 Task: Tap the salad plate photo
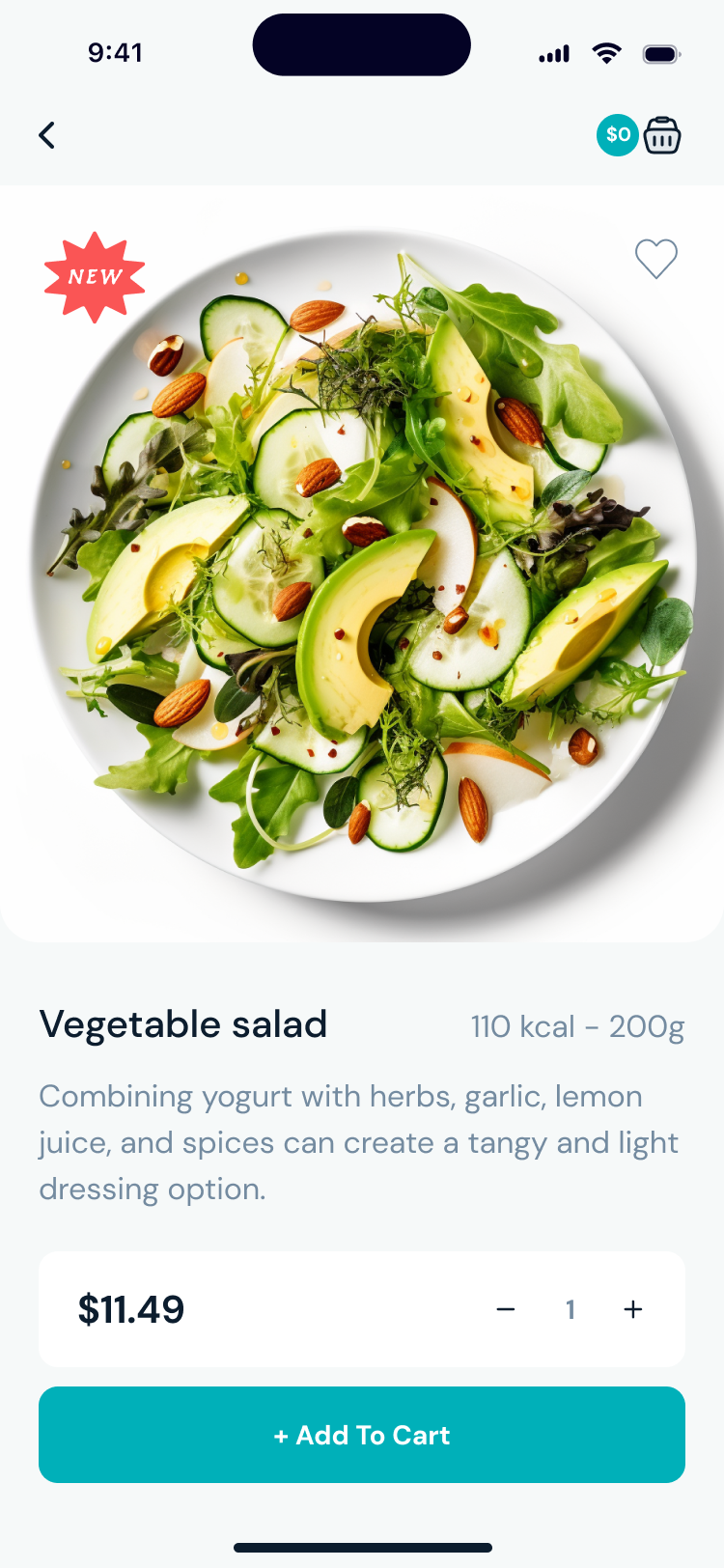(x=362, y=560)
